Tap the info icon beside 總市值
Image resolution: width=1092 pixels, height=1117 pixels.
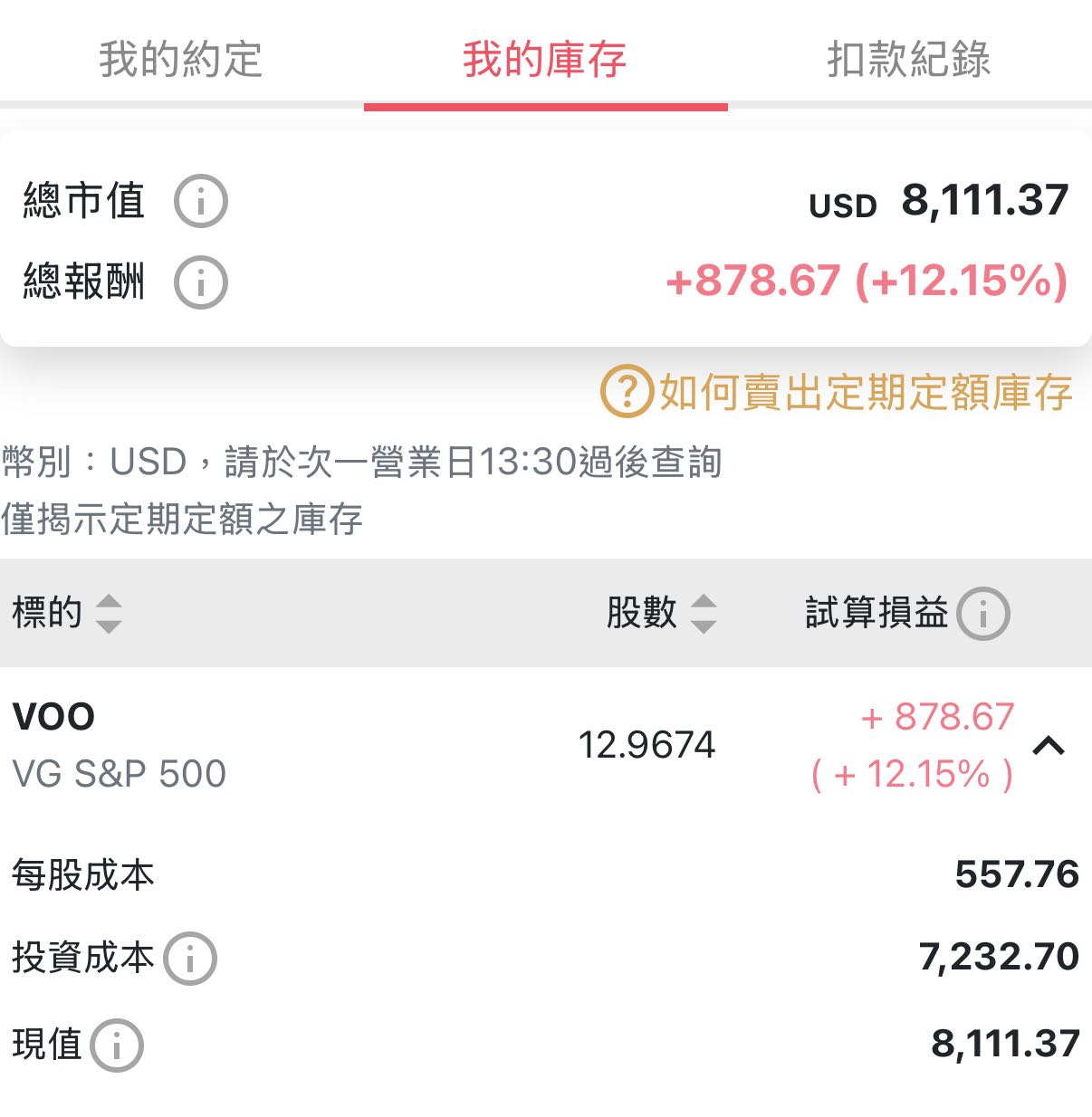pos(200,200)
